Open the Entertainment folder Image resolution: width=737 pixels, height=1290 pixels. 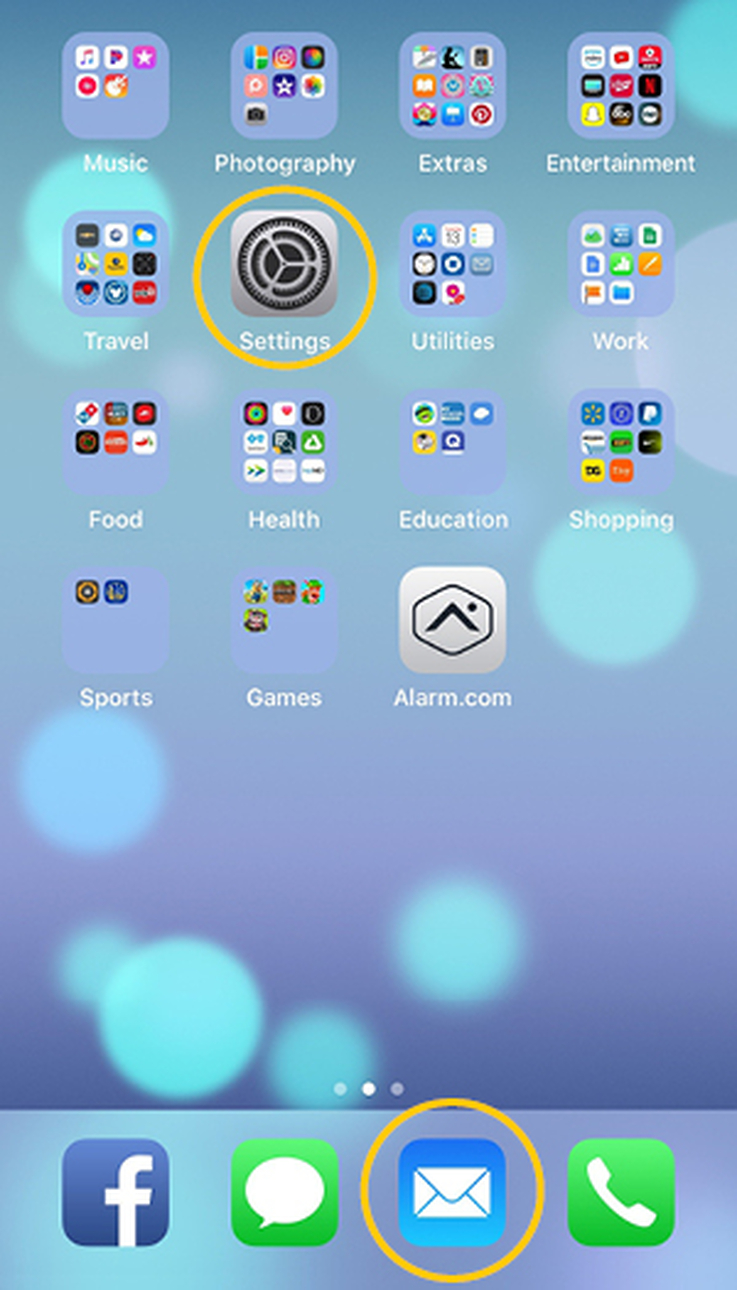621,85
